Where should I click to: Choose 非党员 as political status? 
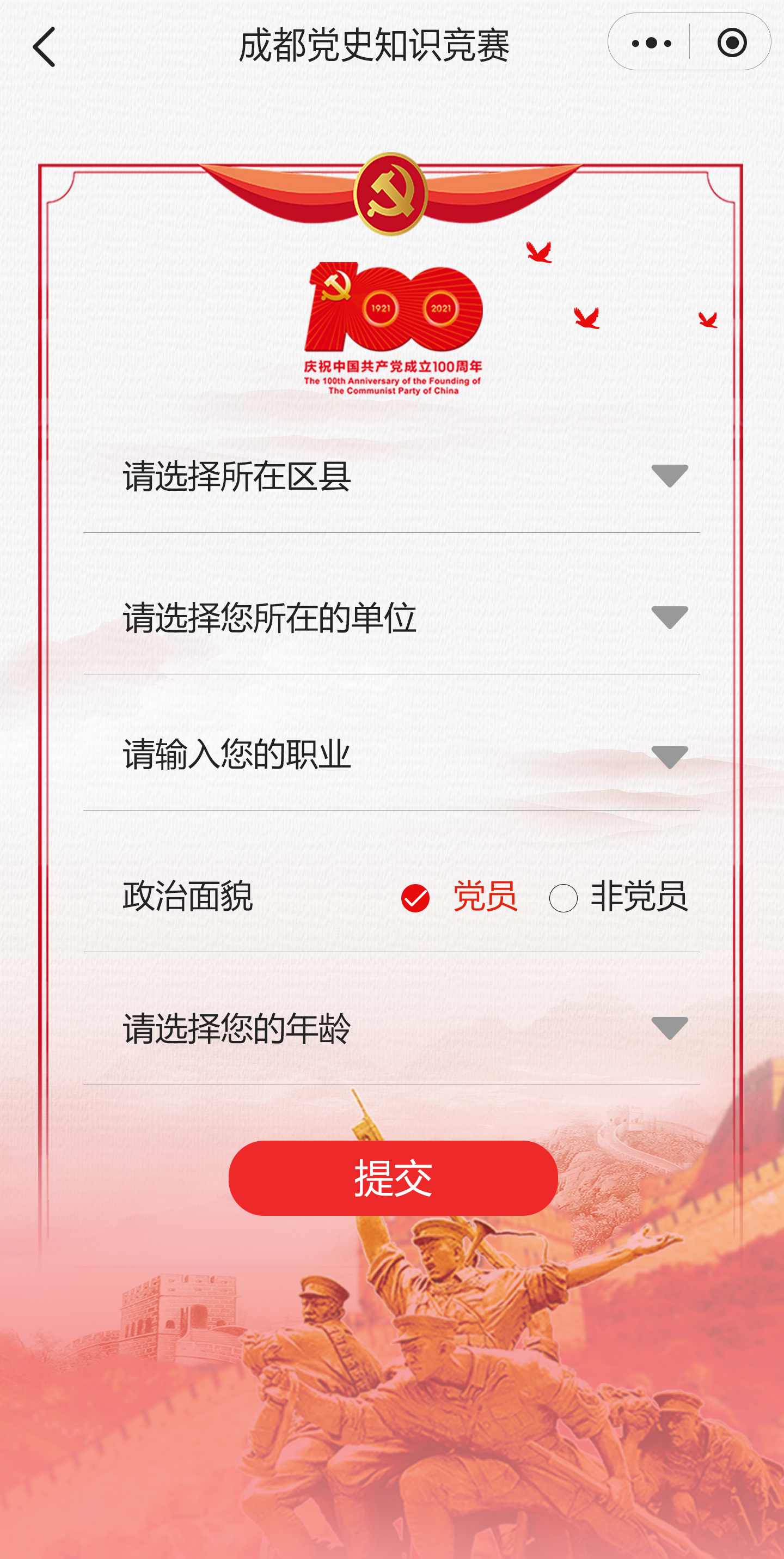click(x=563, y=898)
